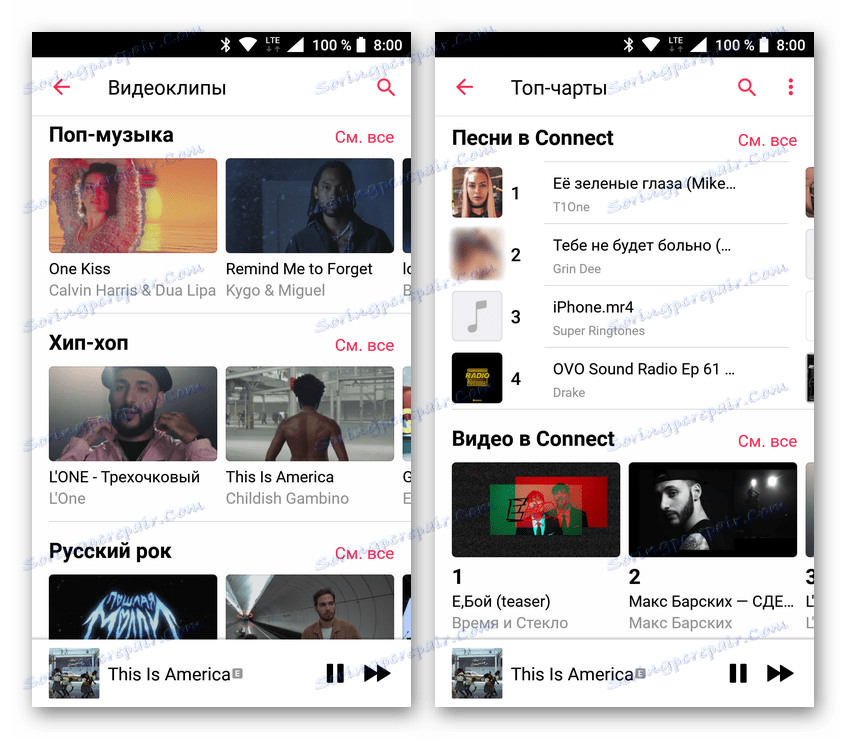See all Хип-хоп video clips

tap(364, 345)
